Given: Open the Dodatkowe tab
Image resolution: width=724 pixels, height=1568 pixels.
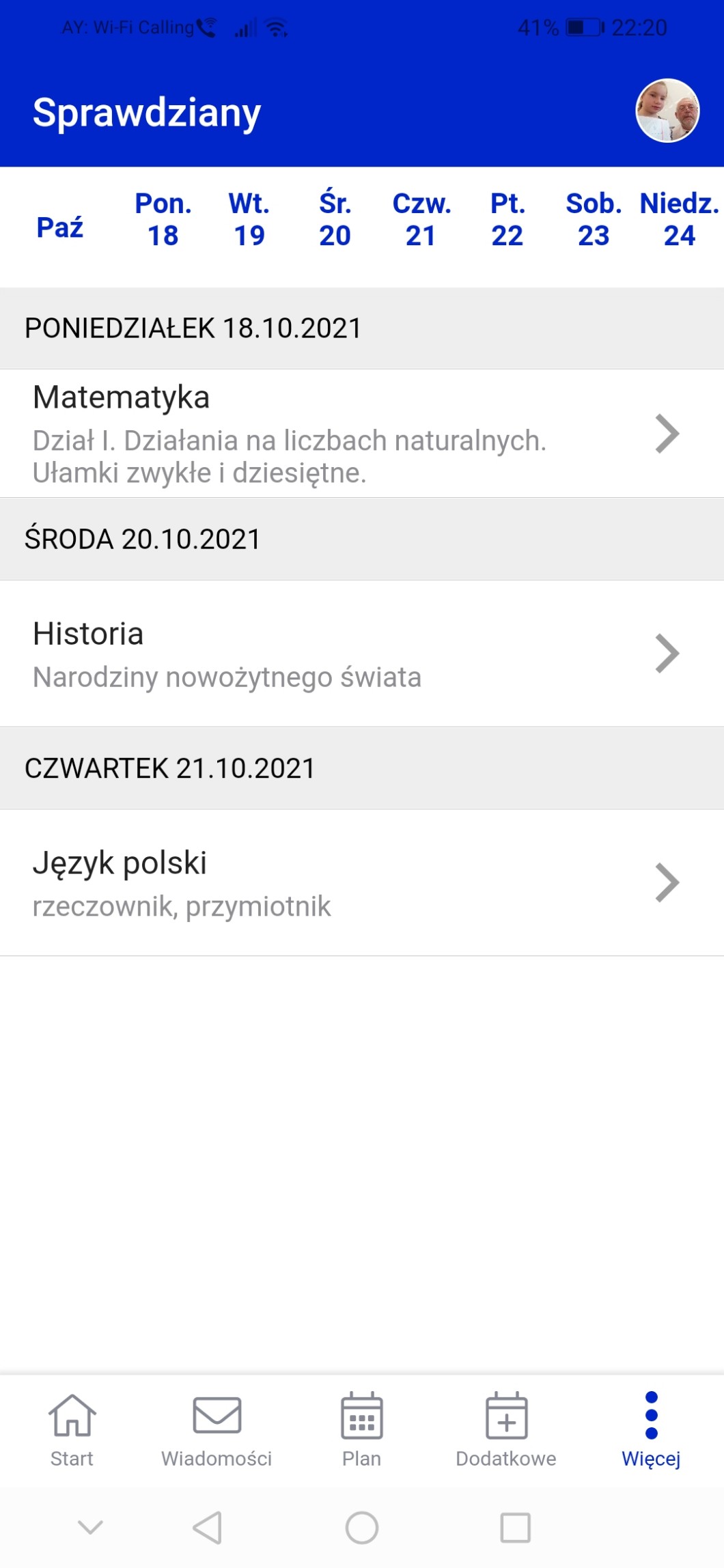Looking at the screenshot, I should 506,1430.
